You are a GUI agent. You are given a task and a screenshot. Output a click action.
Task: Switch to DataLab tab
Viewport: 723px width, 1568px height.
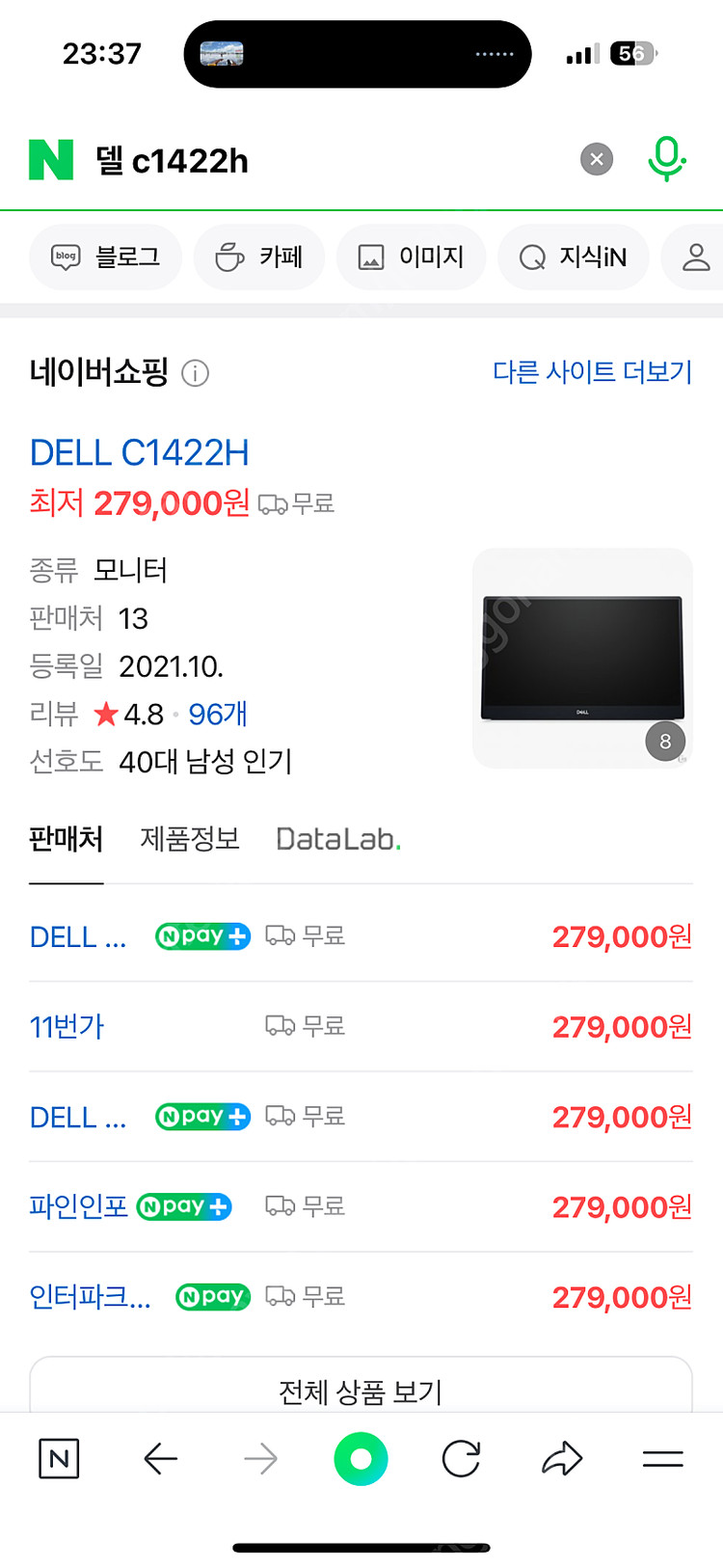click(338, 839)
